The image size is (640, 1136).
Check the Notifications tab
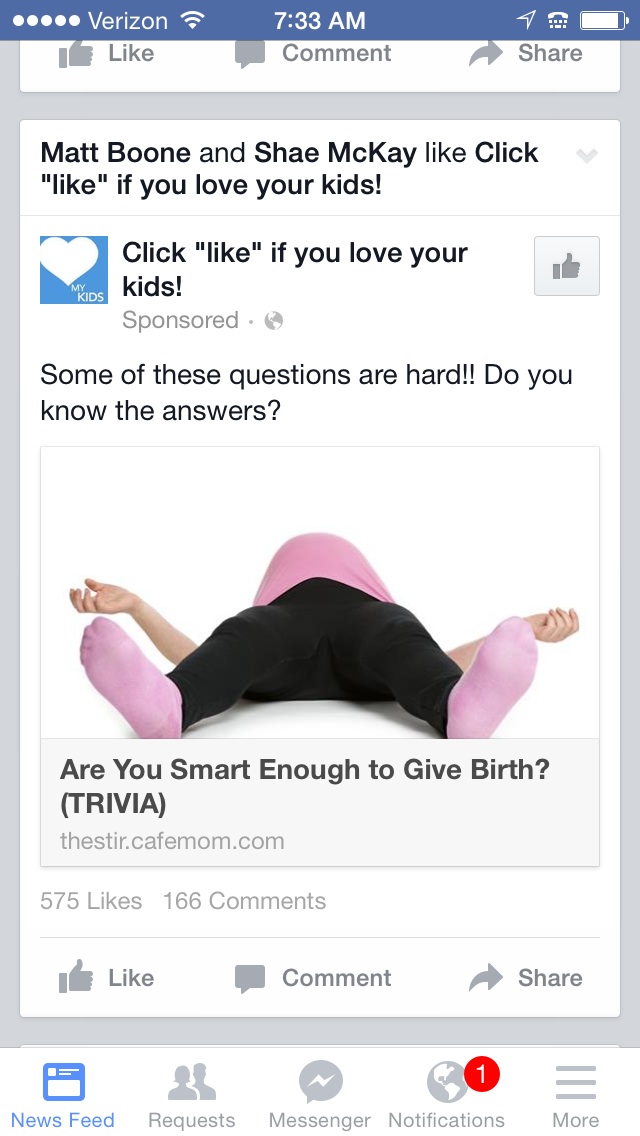click(447, 1095)
